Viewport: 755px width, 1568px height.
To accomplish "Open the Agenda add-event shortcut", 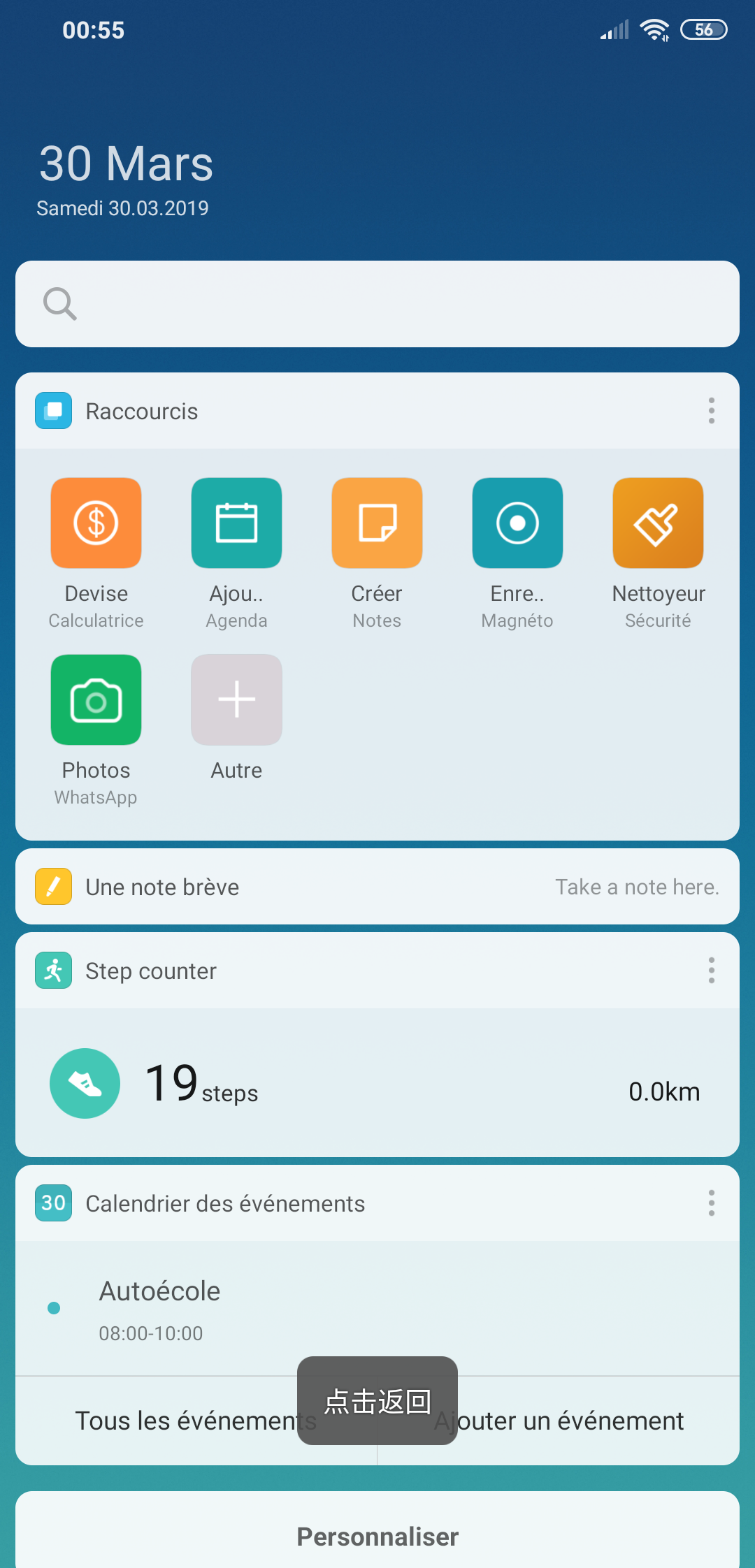I will [x=236, y=553].
